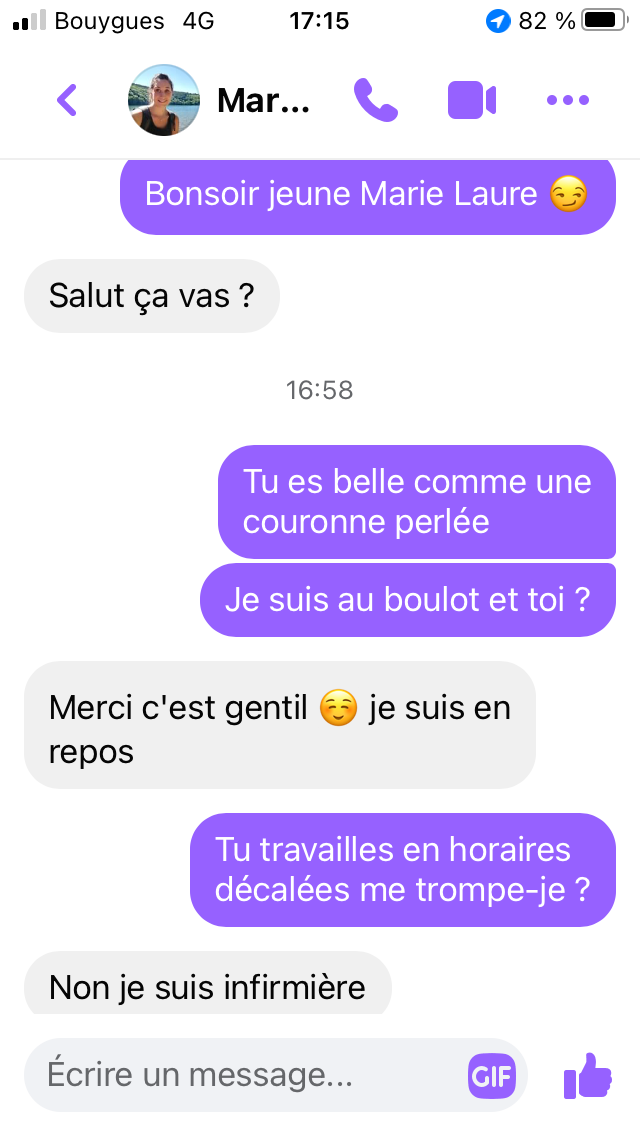This screenshot has width=640, height=1136.
Task: Start a voice call with Marie
Action: 376,100
